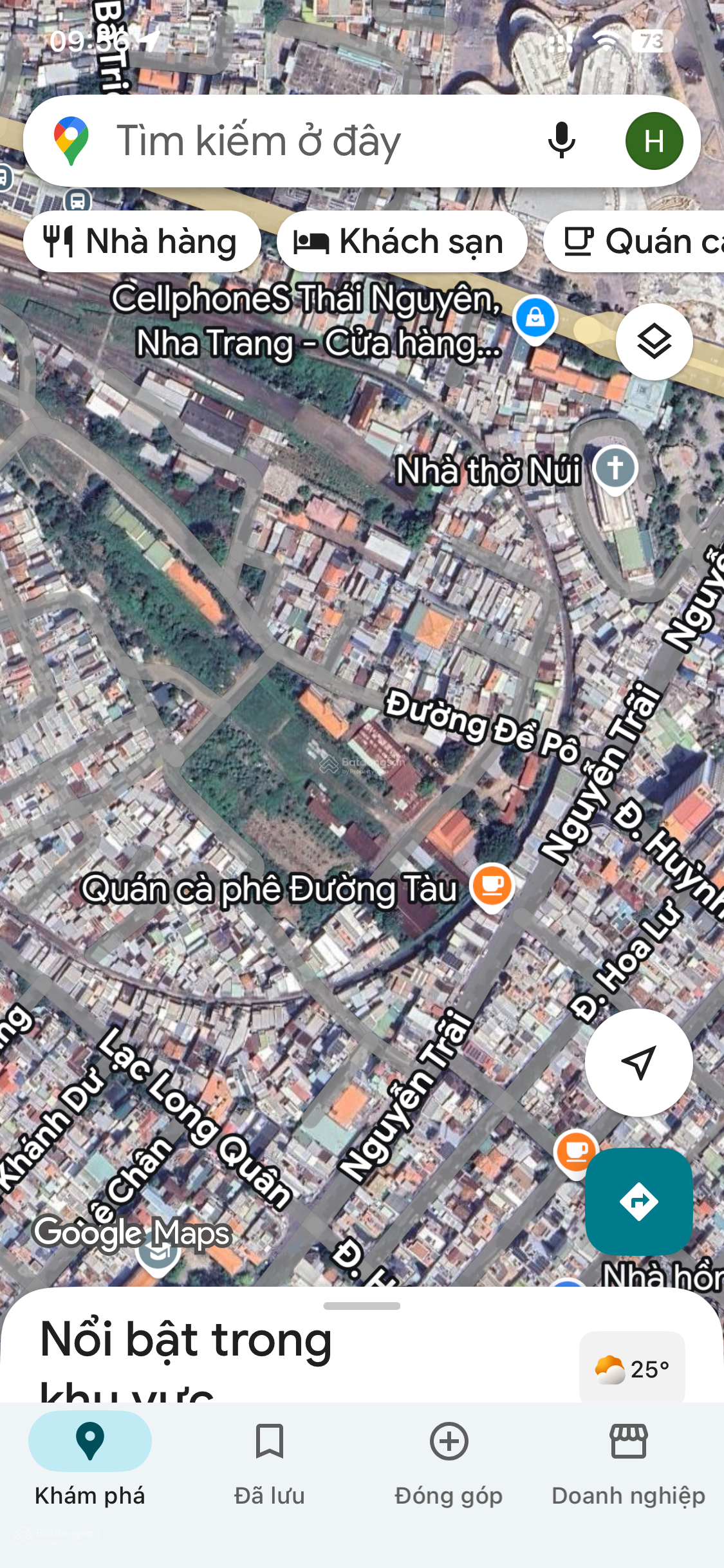
Task: Open the Quán cà phê chip on the right
Action: point(644,241)
